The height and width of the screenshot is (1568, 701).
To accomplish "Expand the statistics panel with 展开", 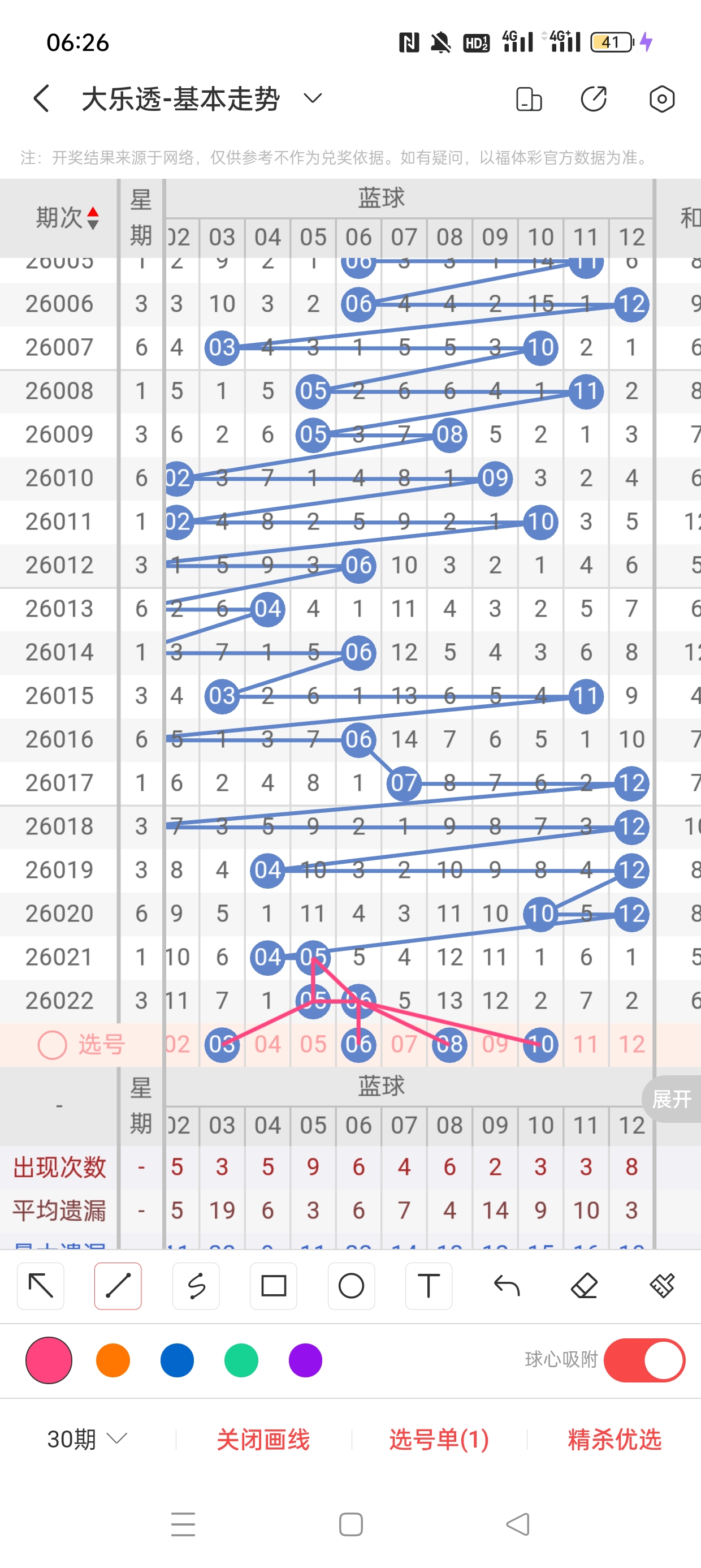I will coord(671,1099).
